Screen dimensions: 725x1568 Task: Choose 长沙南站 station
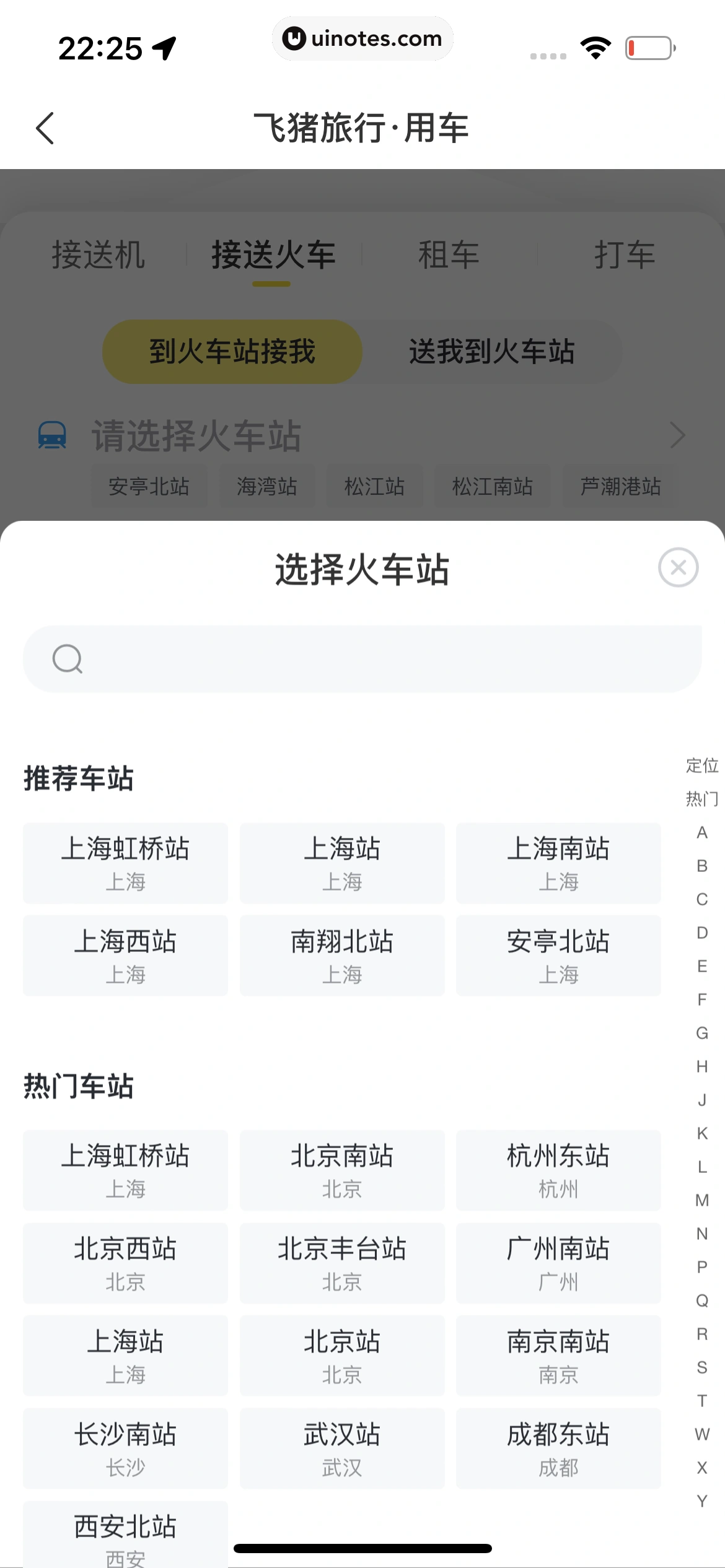(125, 1448)
